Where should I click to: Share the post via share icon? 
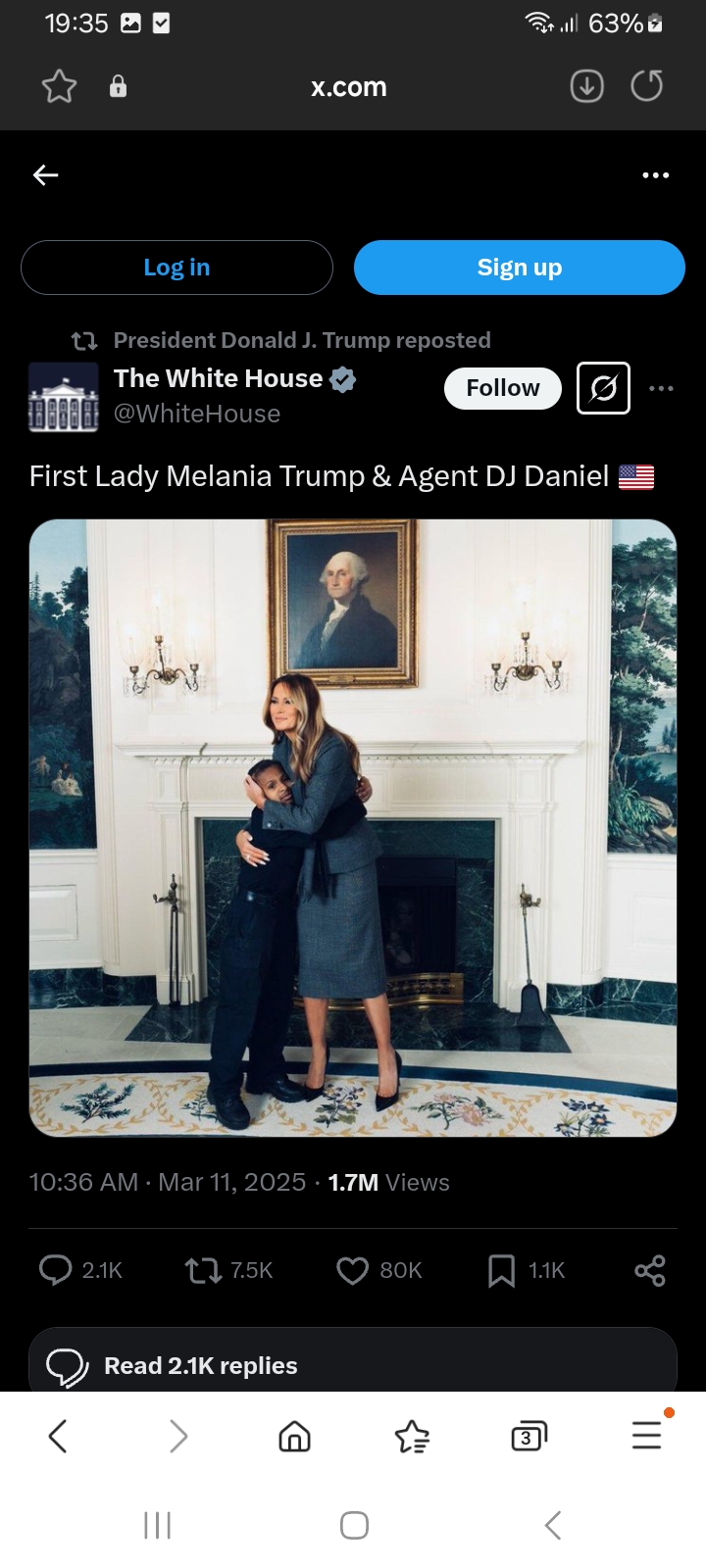point(650,1271)
